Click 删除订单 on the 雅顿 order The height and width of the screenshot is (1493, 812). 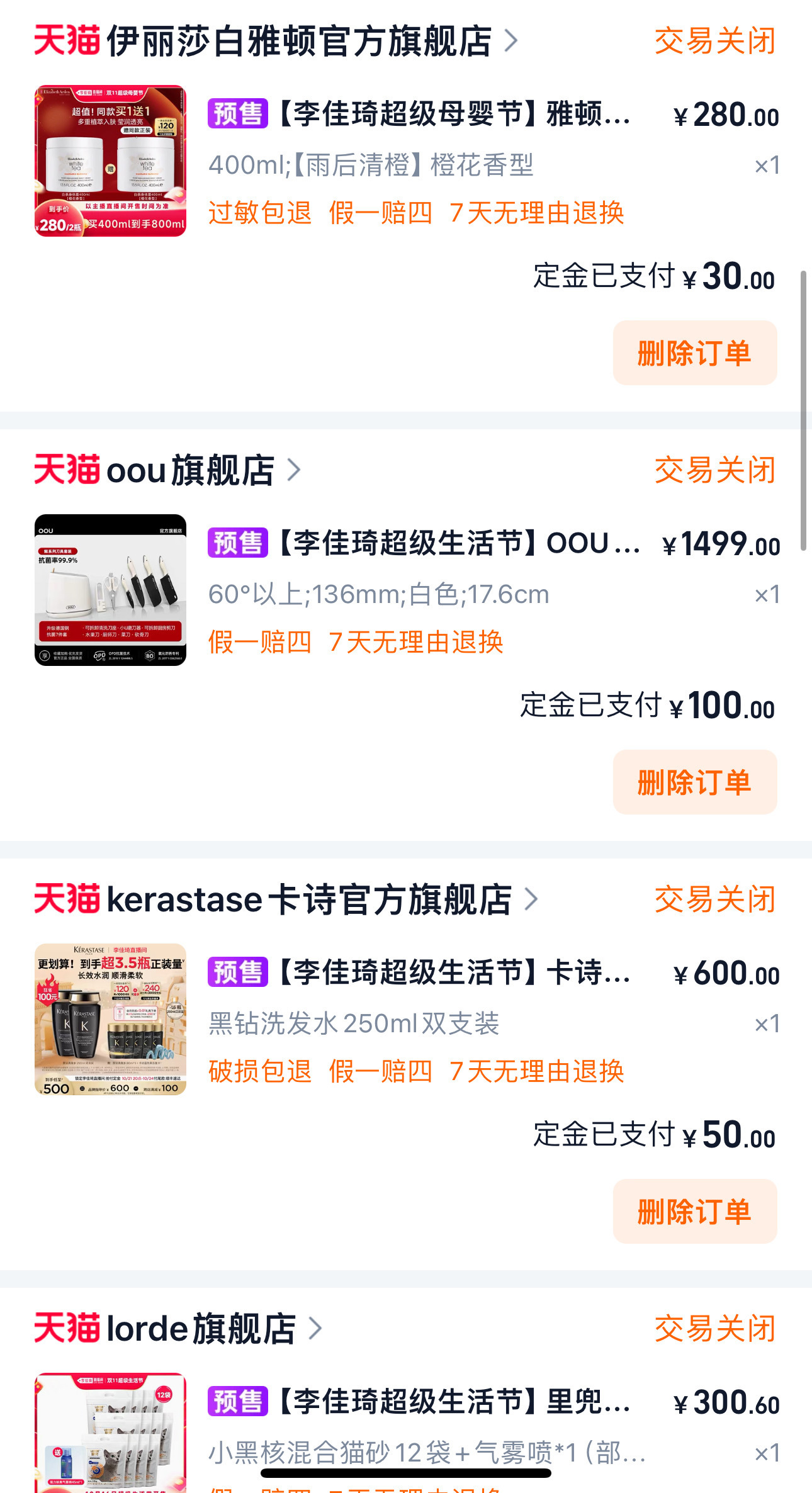point(694,353)
